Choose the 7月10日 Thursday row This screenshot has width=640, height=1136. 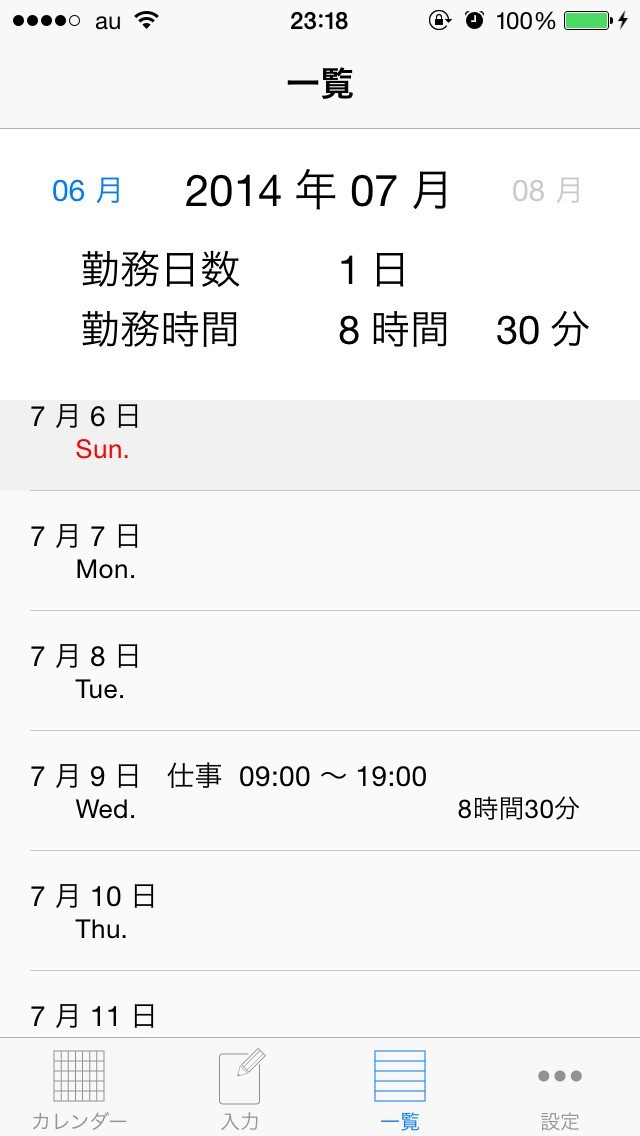tap(320, 911)
